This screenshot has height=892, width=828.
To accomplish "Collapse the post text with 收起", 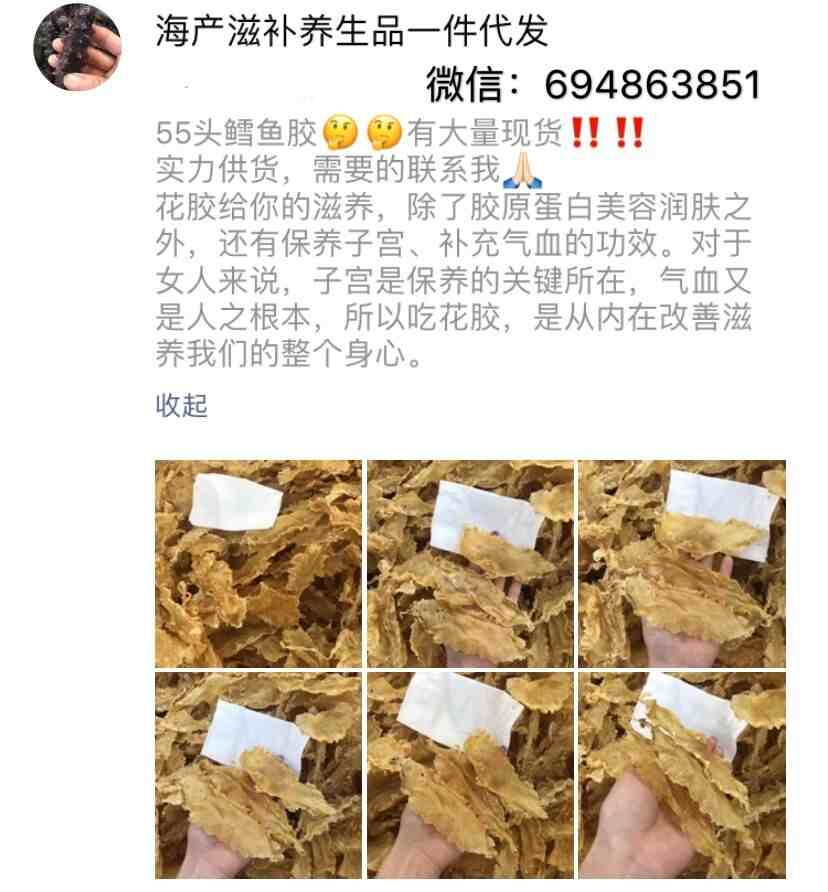I will (181, 406).
